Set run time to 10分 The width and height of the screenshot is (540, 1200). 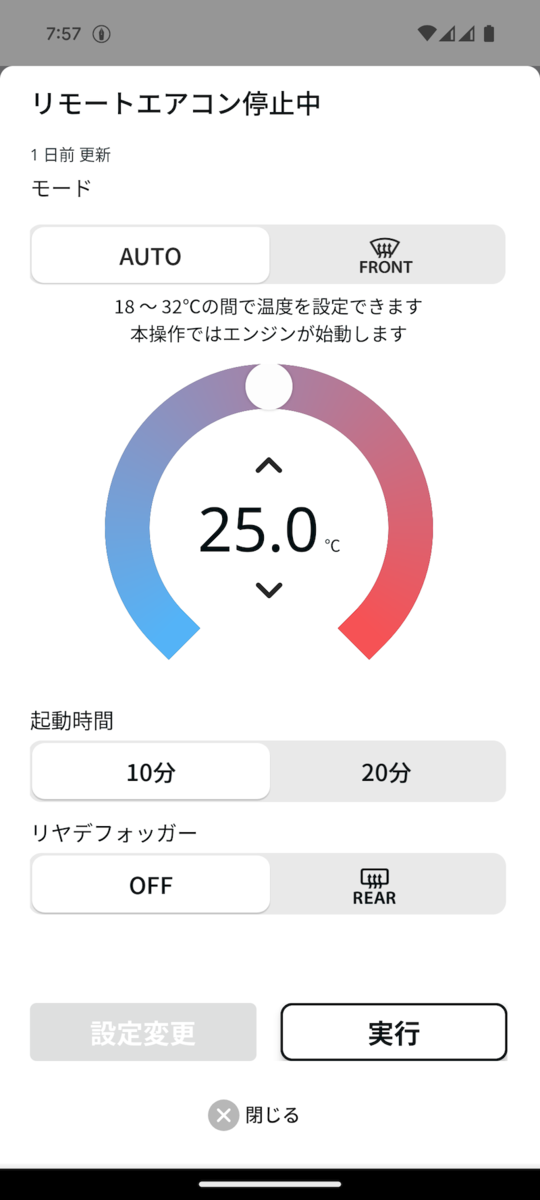pos(150,771)
